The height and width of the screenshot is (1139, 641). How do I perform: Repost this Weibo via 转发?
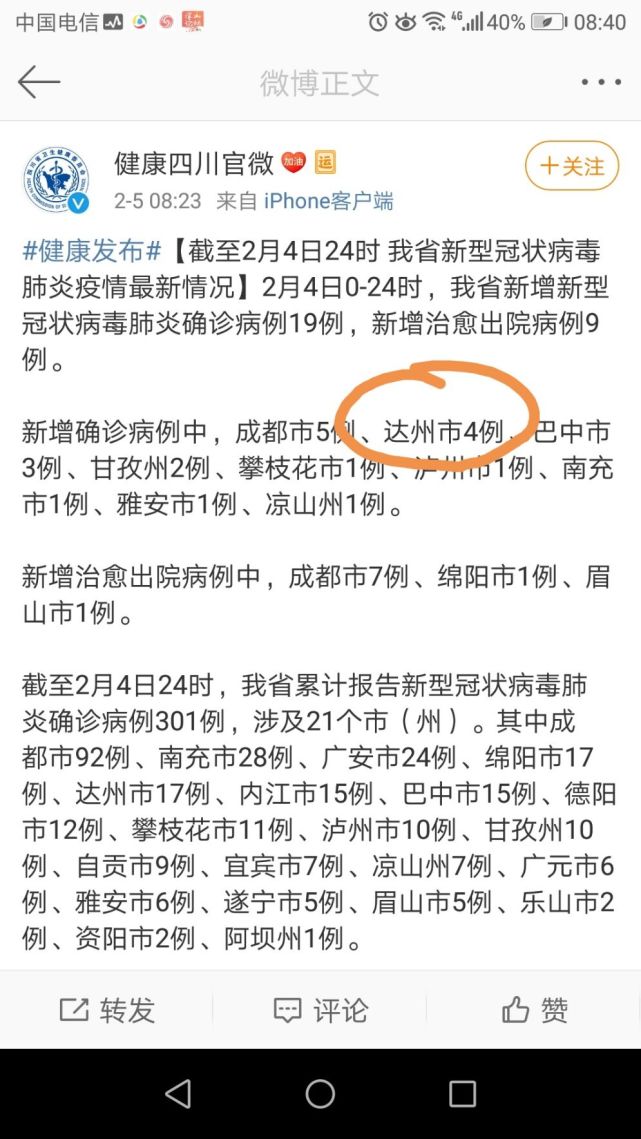point(107,1010)
